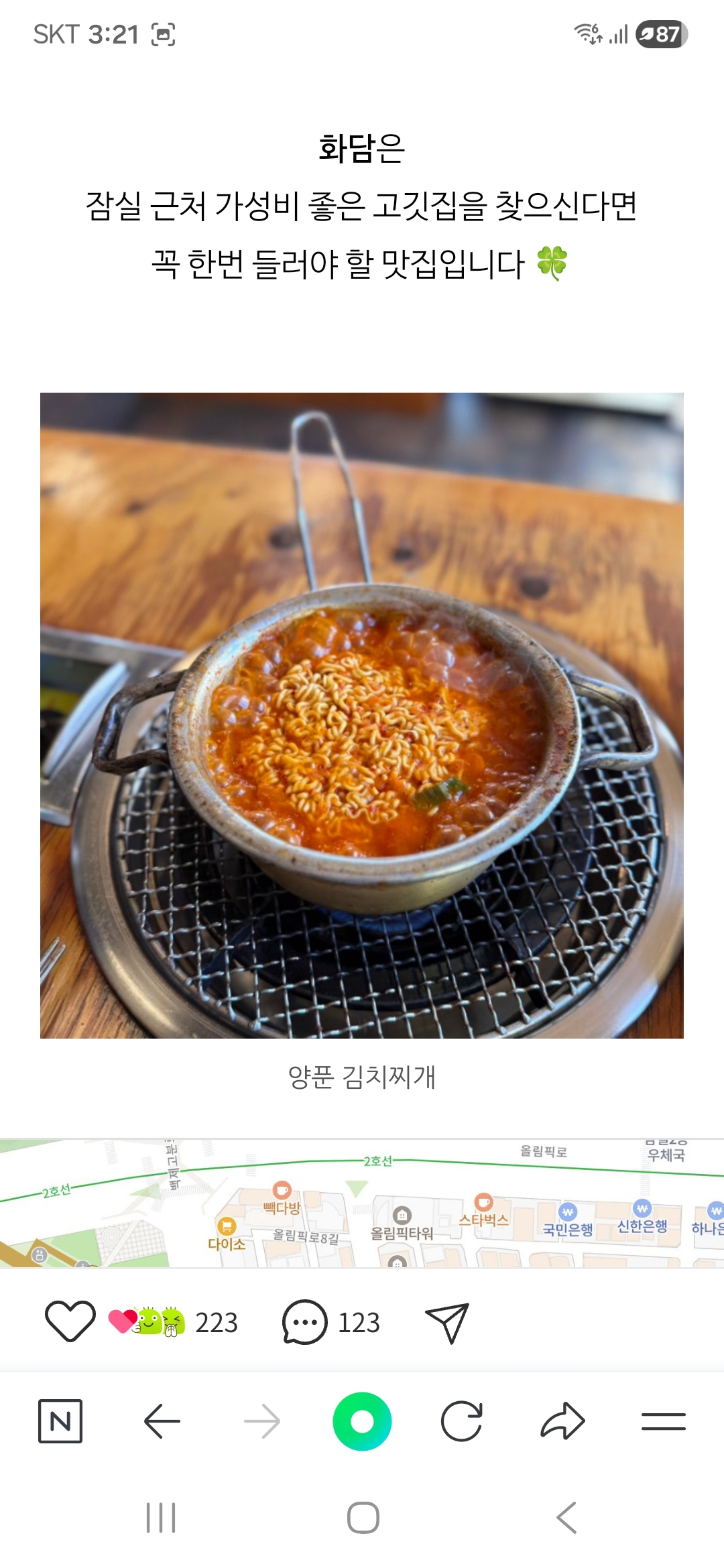Share this page with the browser arrow
This screenshot has width=724, height=1568.
[562, 1421]
